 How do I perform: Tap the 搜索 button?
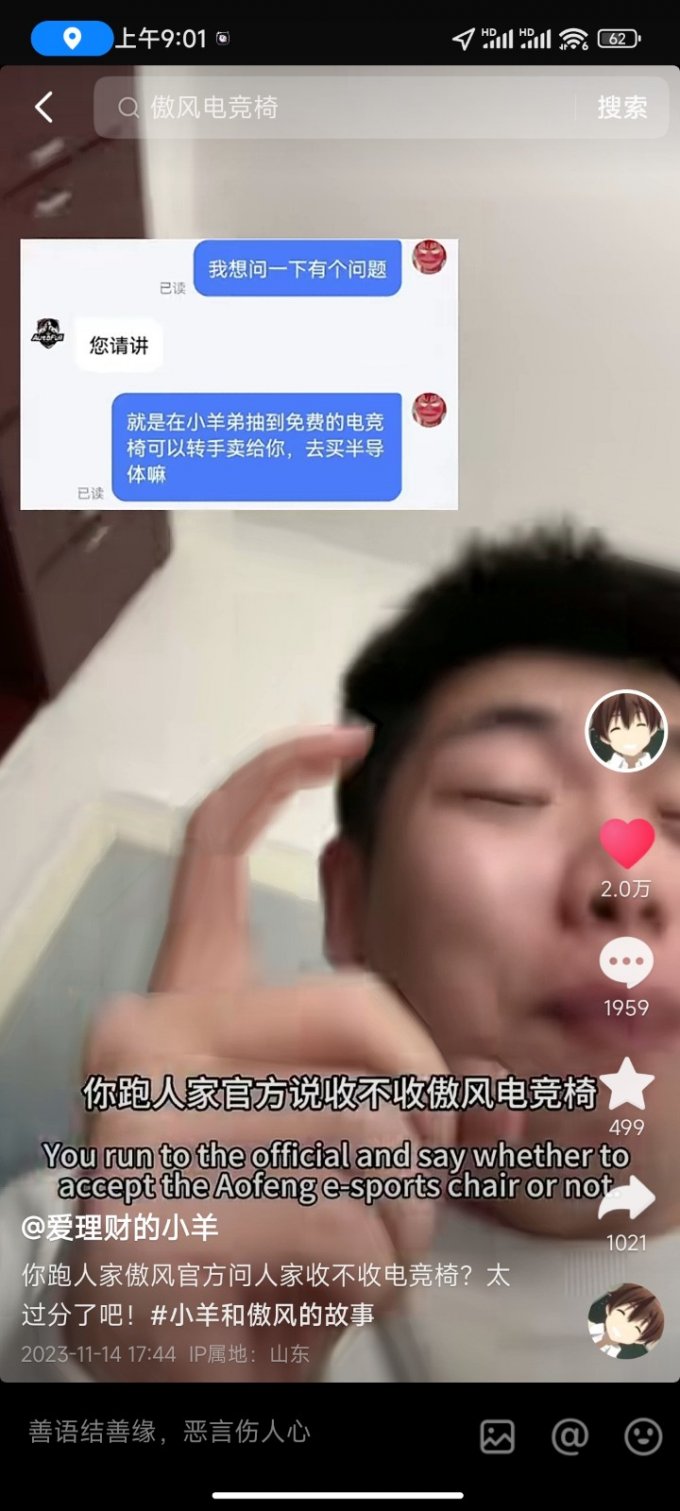[622, 107]
